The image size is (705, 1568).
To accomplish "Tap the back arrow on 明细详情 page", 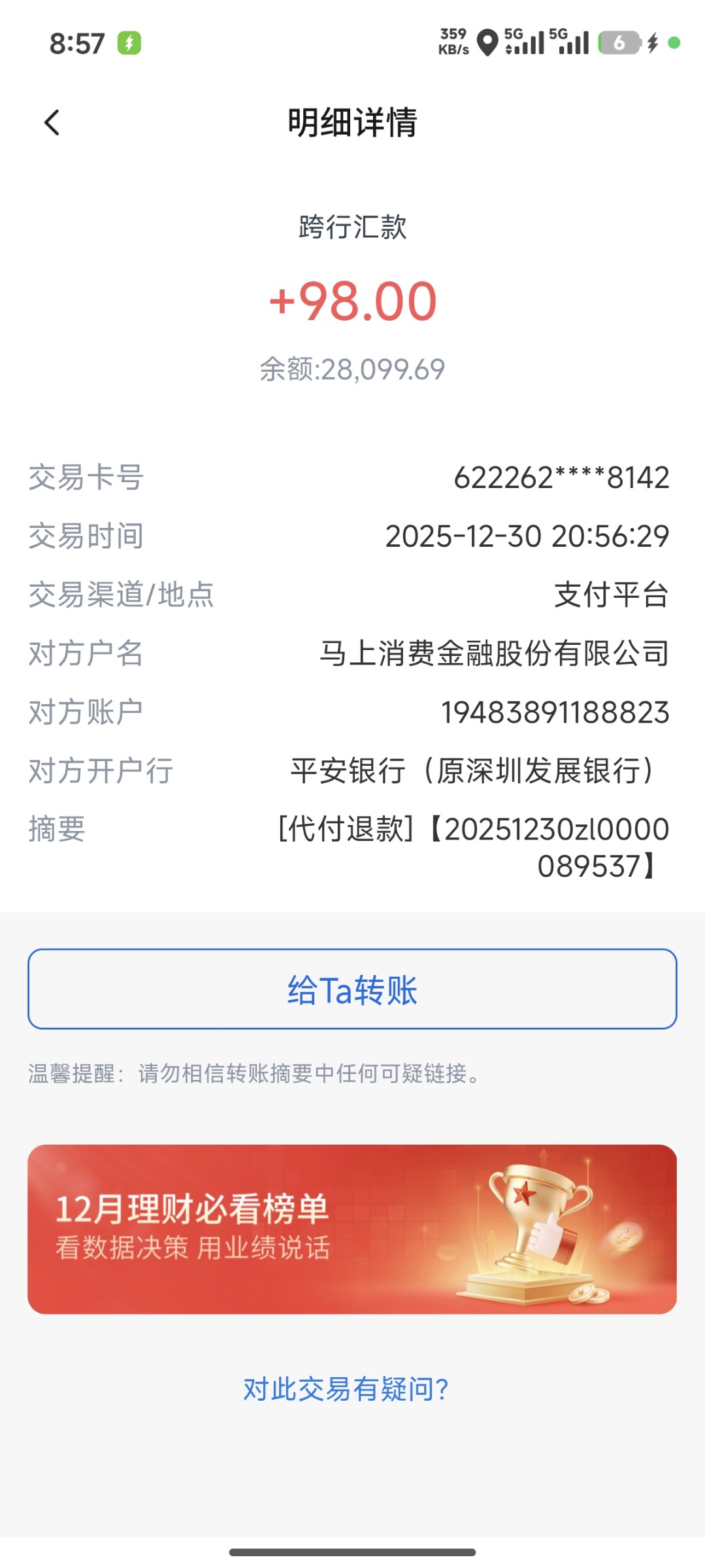I will 52,123.
